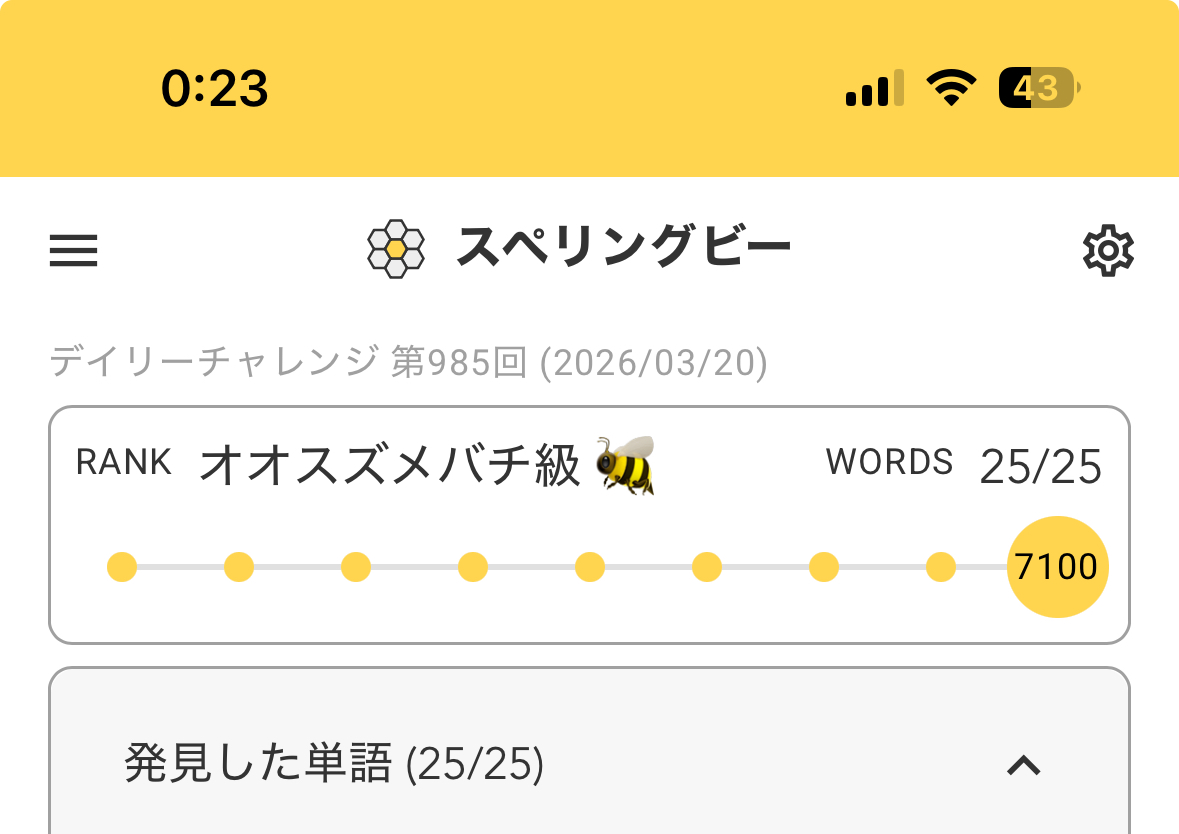This screenshot has width=1179, height=834.
Task: Open the オオスズメバチ級 rank progress card
Action: pyautogui.click(x=589, y=524)
